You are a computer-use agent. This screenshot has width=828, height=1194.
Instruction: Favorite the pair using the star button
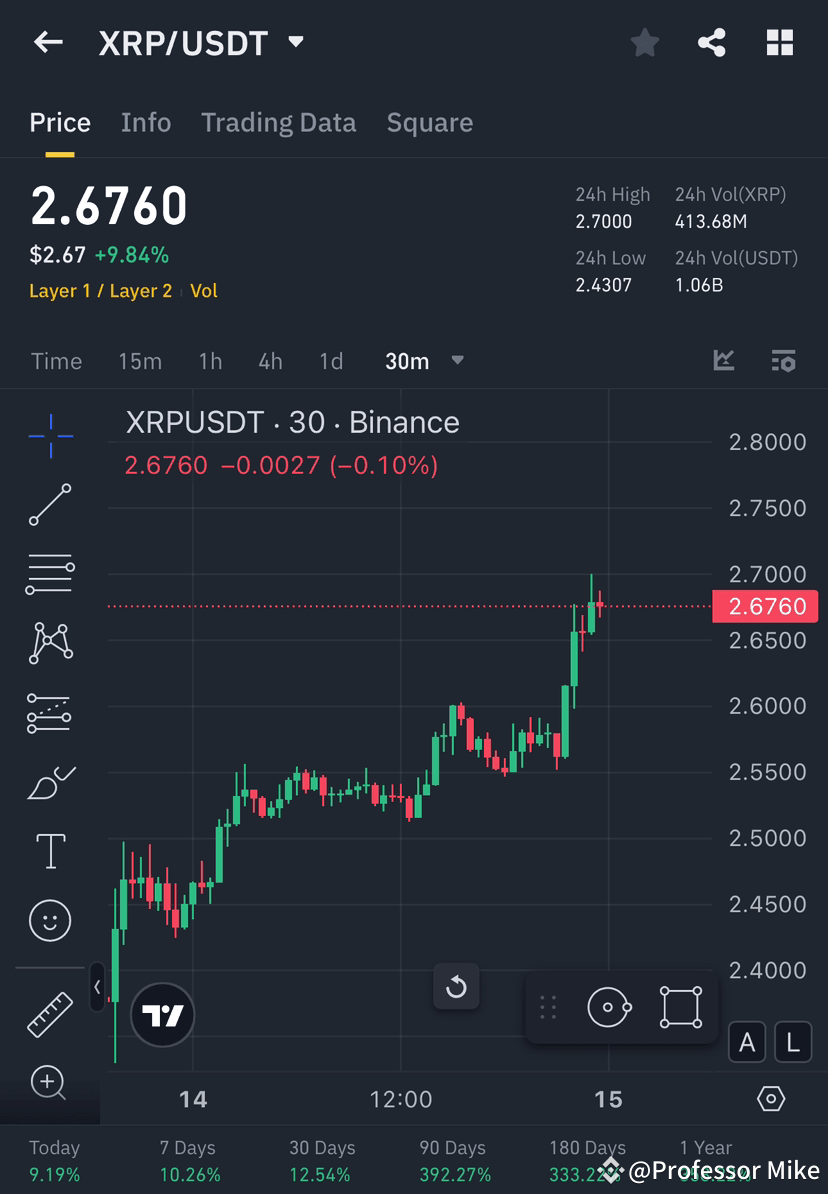click(x=644, y=42)
